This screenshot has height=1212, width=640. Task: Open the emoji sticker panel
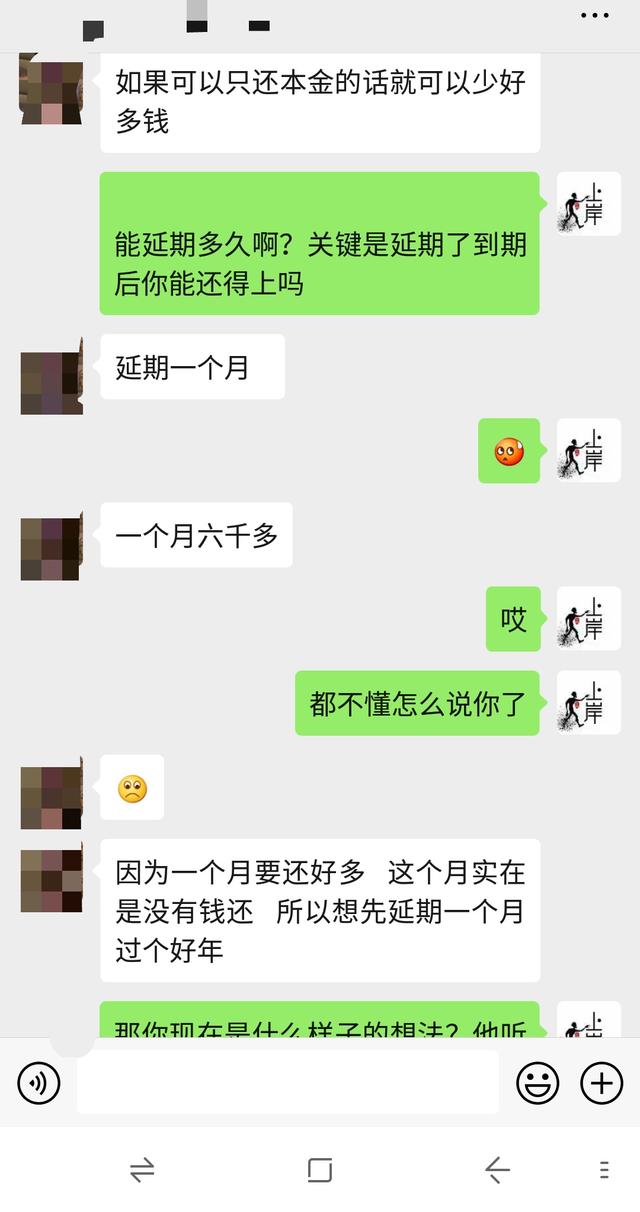click(537, 1083)
